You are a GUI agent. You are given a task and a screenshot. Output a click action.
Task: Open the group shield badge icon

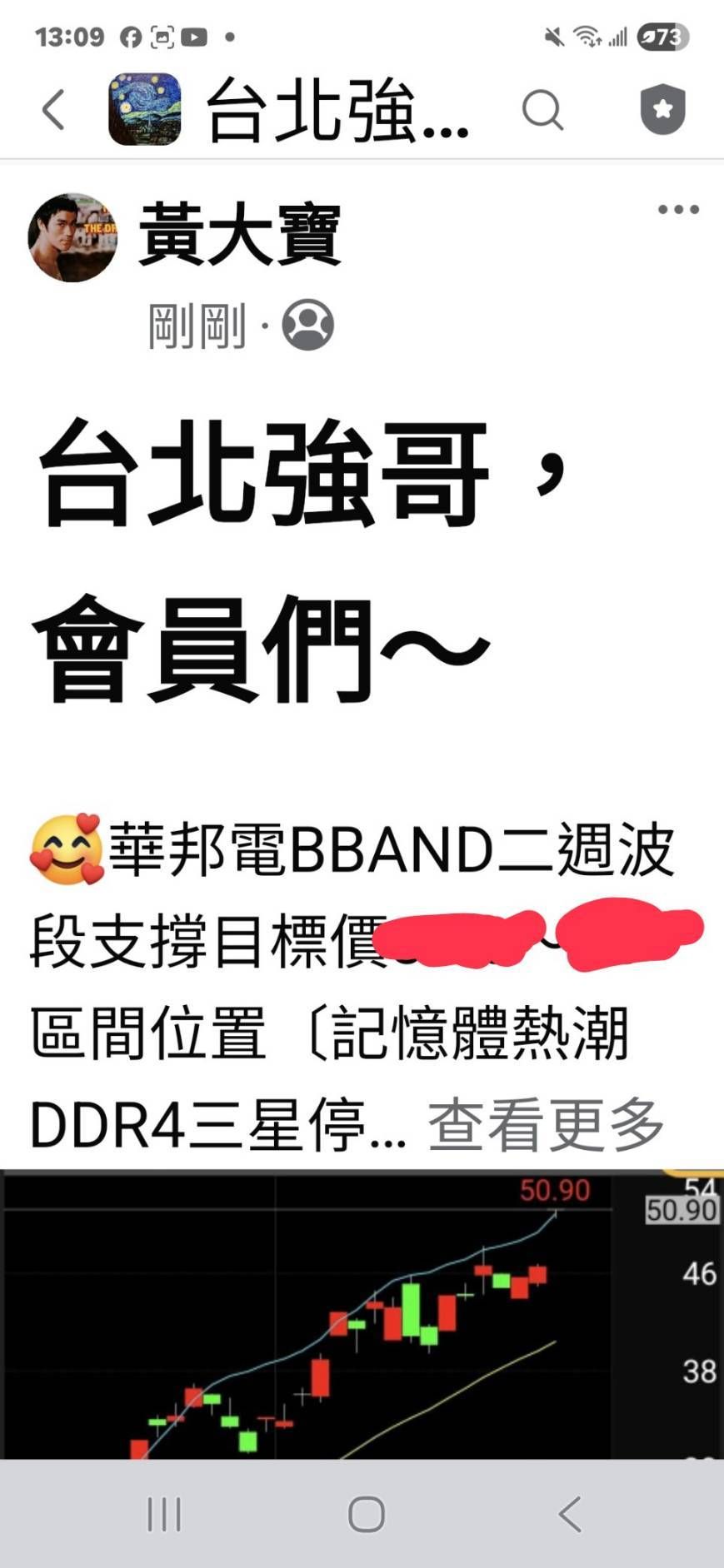662,109
